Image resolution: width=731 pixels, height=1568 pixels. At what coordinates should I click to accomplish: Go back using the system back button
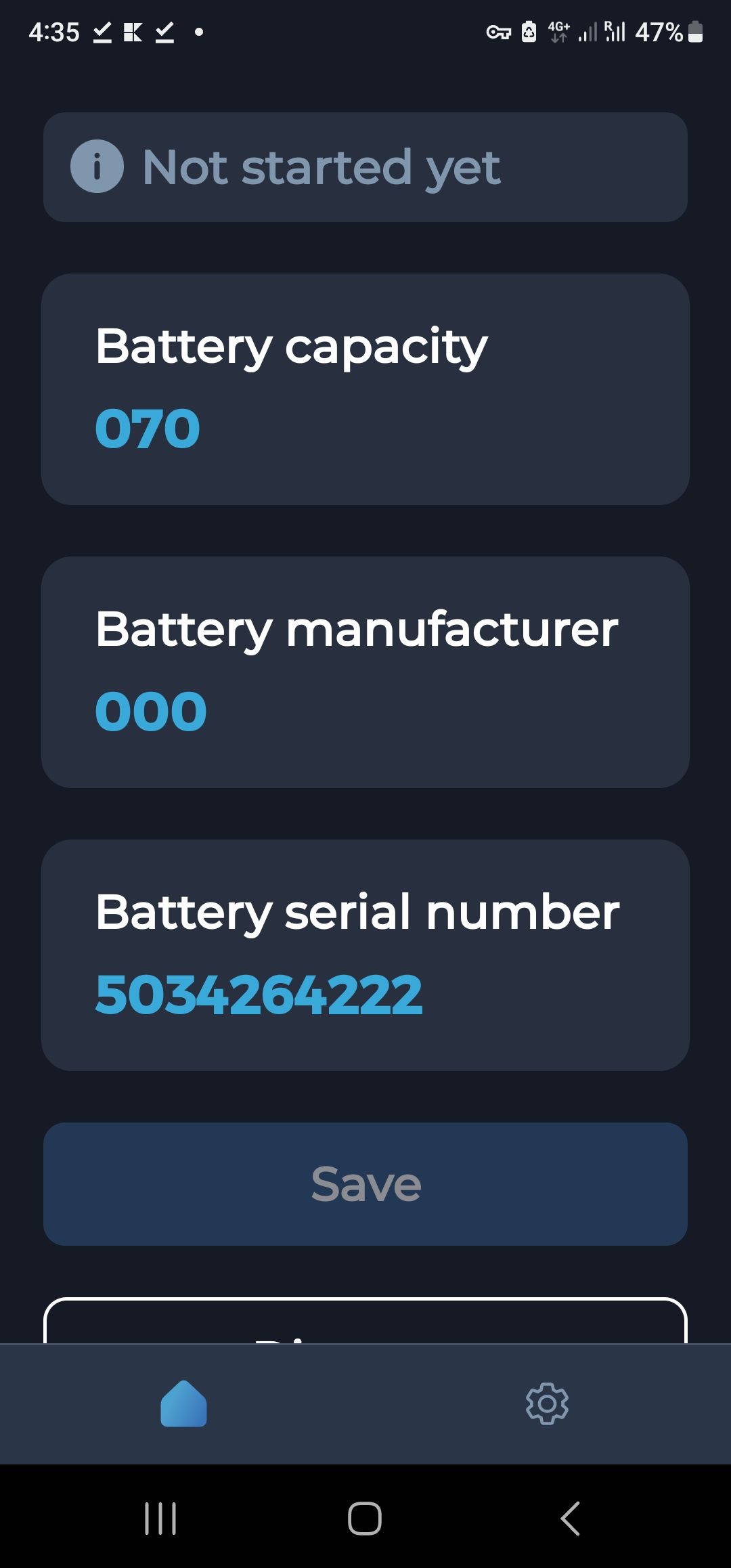[571, 1519]
